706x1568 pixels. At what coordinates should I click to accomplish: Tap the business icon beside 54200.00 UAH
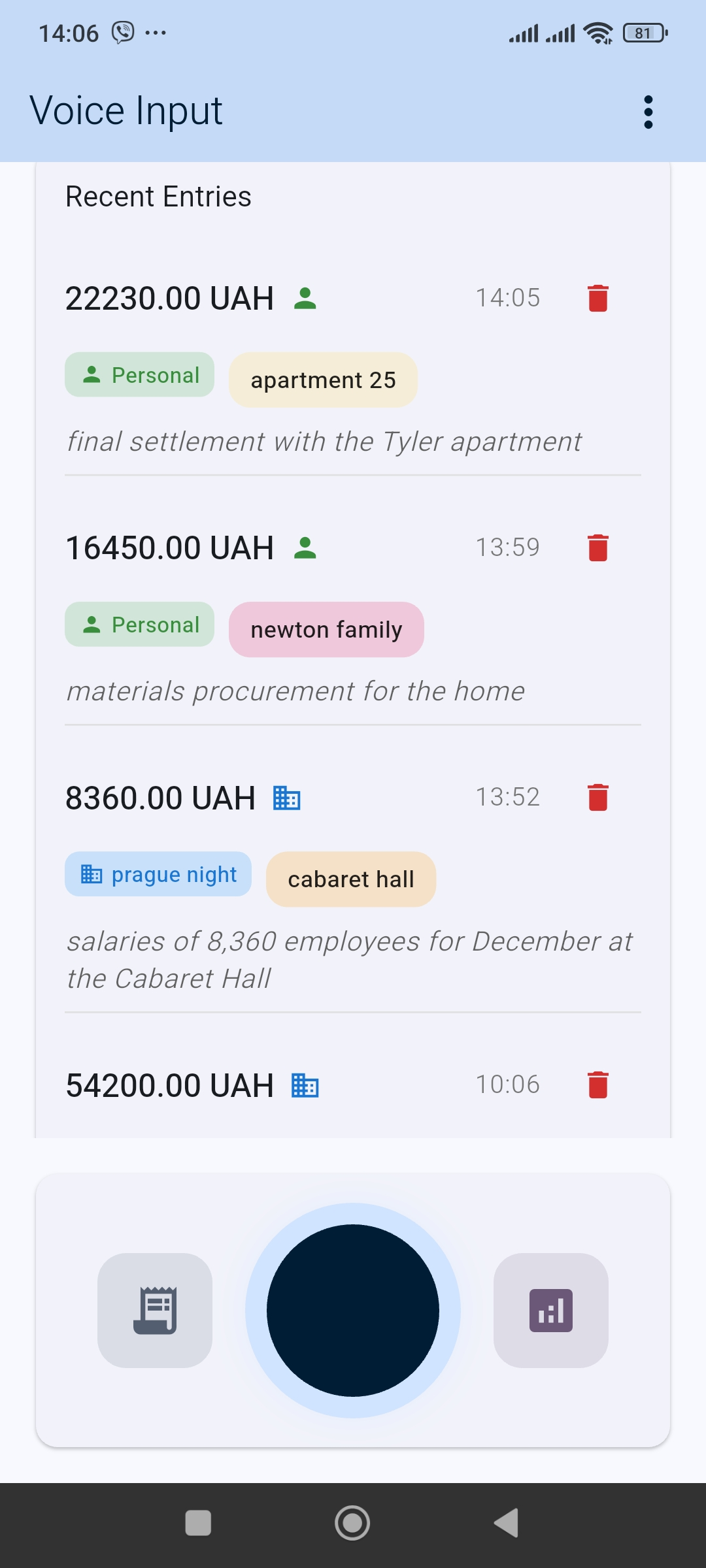coord(305,1085)
